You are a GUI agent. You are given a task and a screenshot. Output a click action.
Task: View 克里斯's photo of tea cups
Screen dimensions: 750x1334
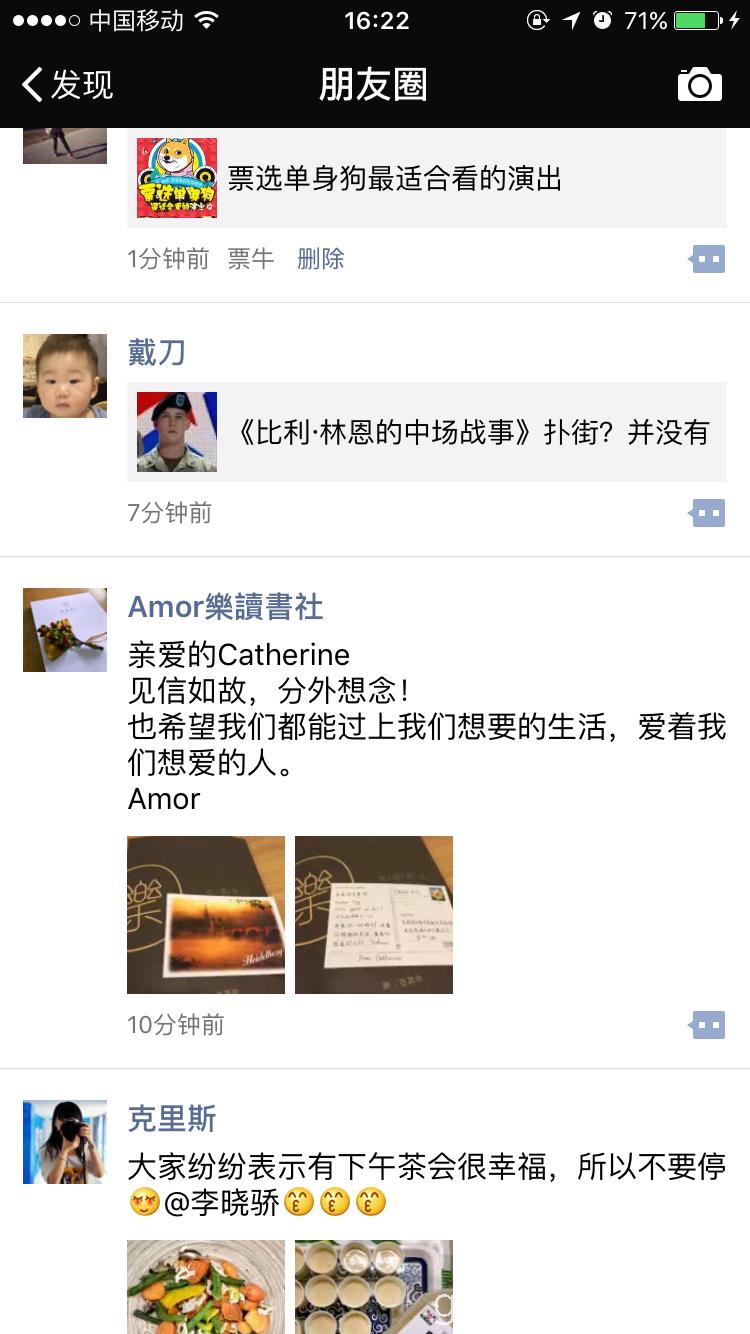coord(374,1288)
